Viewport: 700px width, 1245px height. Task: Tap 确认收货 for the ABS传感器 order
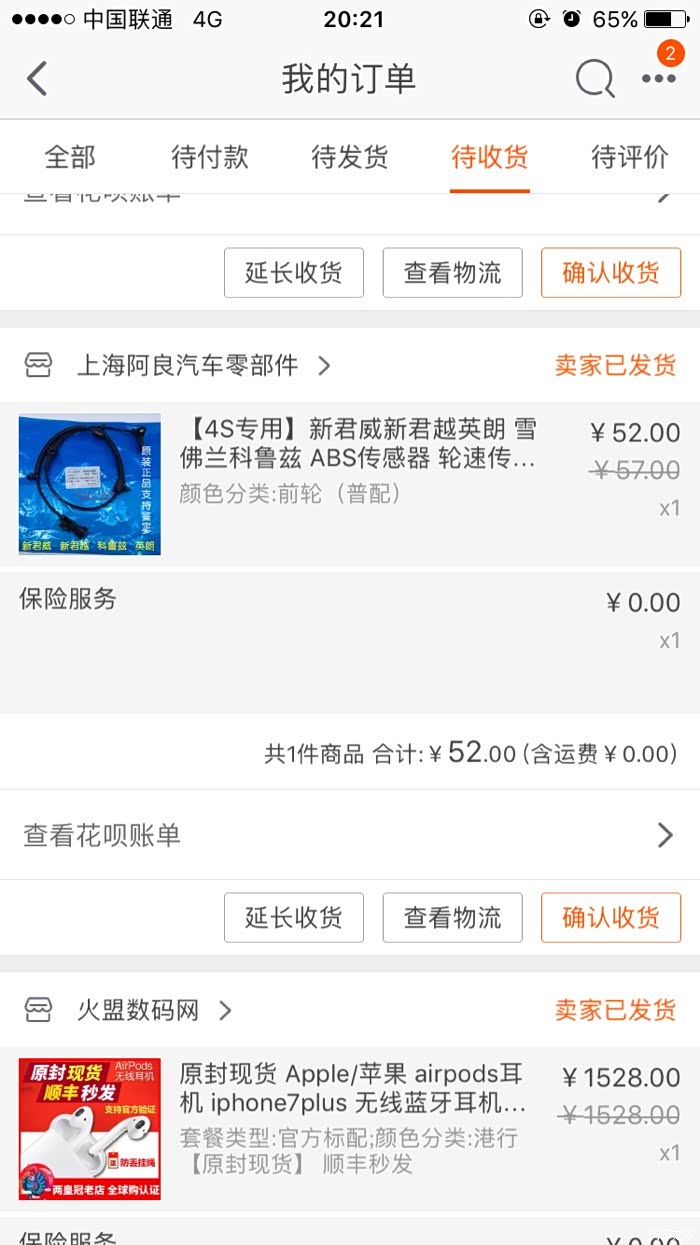(610, 918)
